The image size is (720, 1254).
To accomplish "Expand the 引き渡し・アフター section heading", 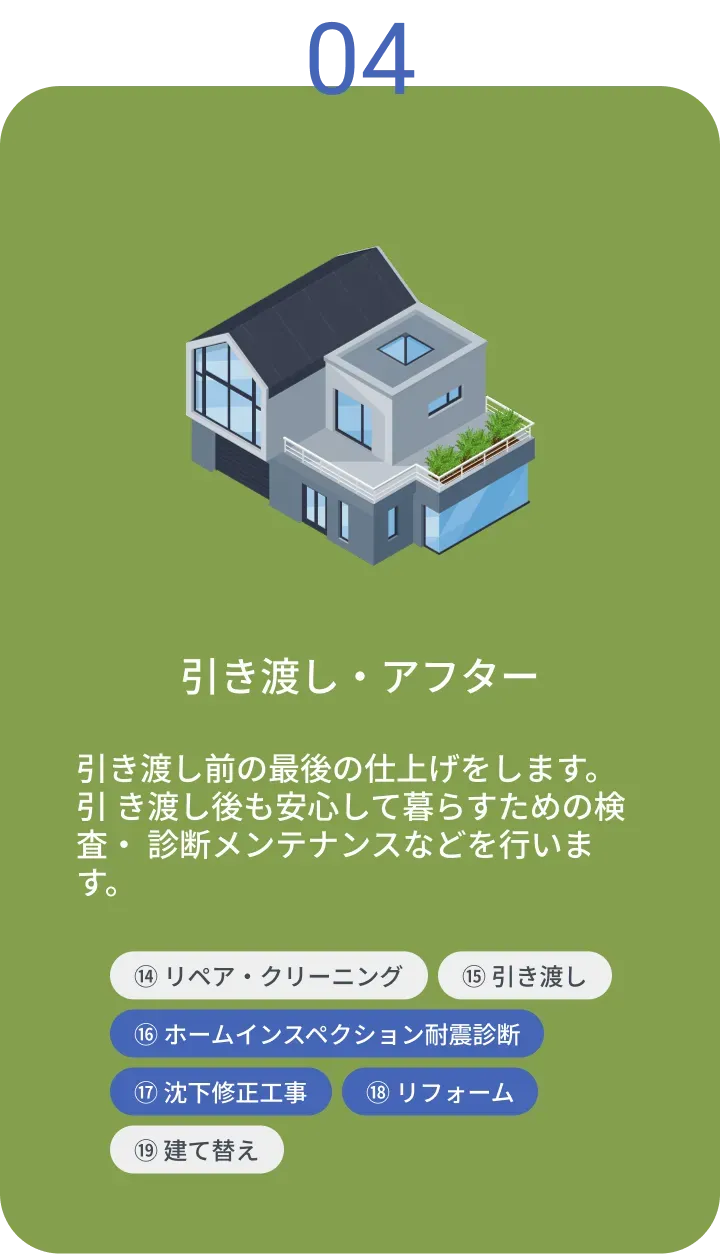I will click(x=360, y=672).
